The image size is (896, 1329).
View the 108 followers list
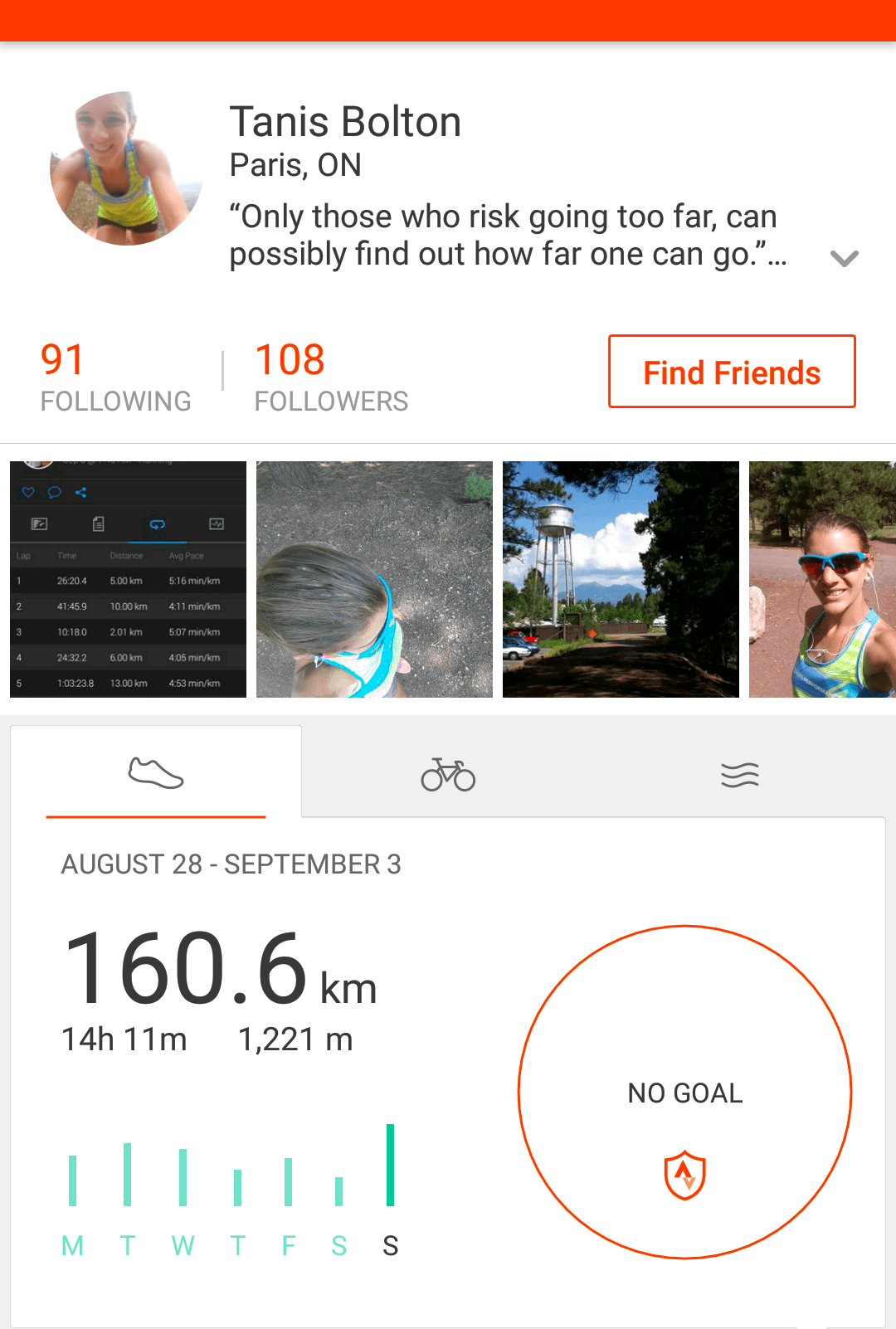[331, 377]
